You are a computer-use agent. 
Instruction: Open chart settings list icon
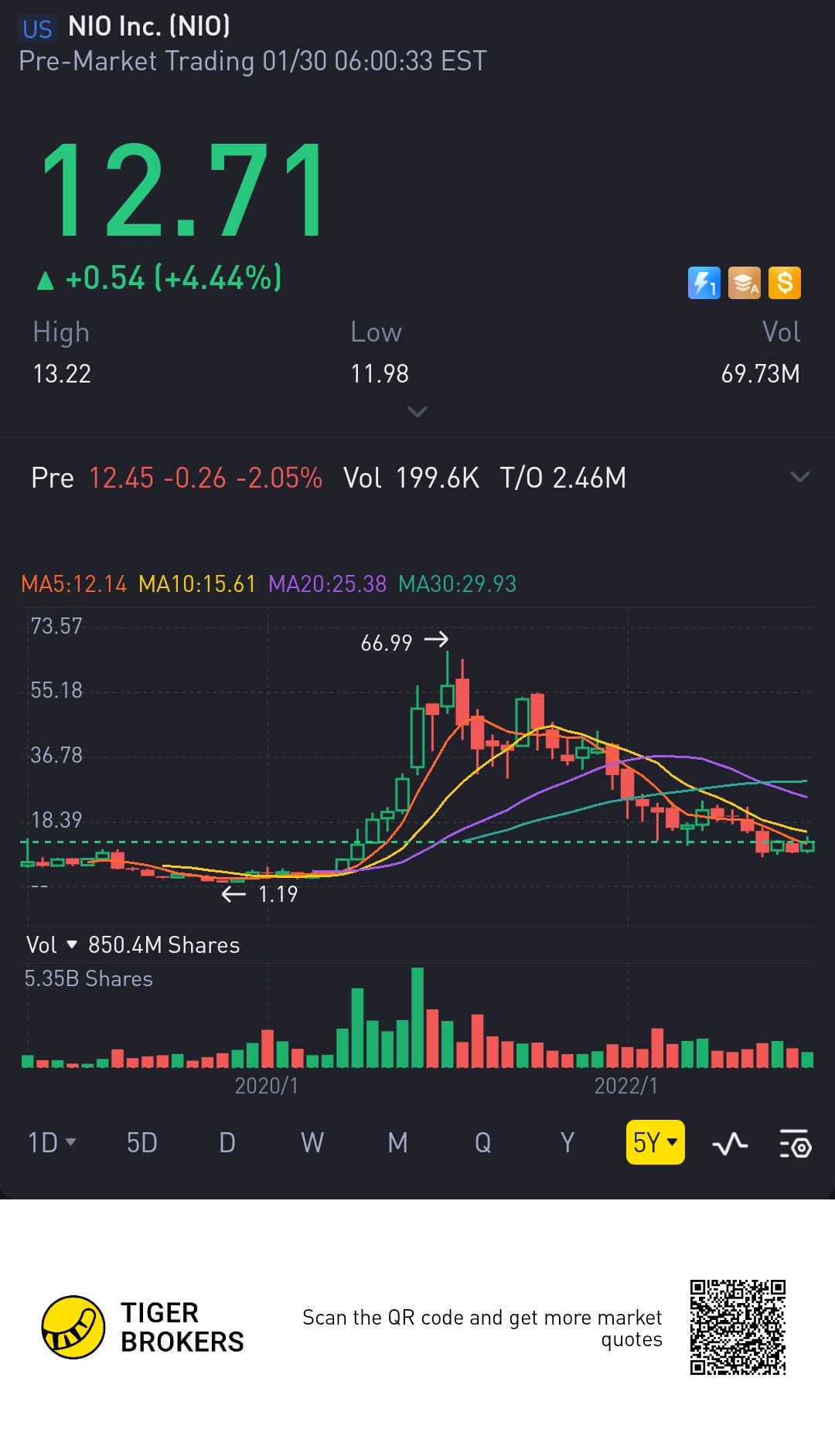pyautogui.click(x=795, y=1143)
